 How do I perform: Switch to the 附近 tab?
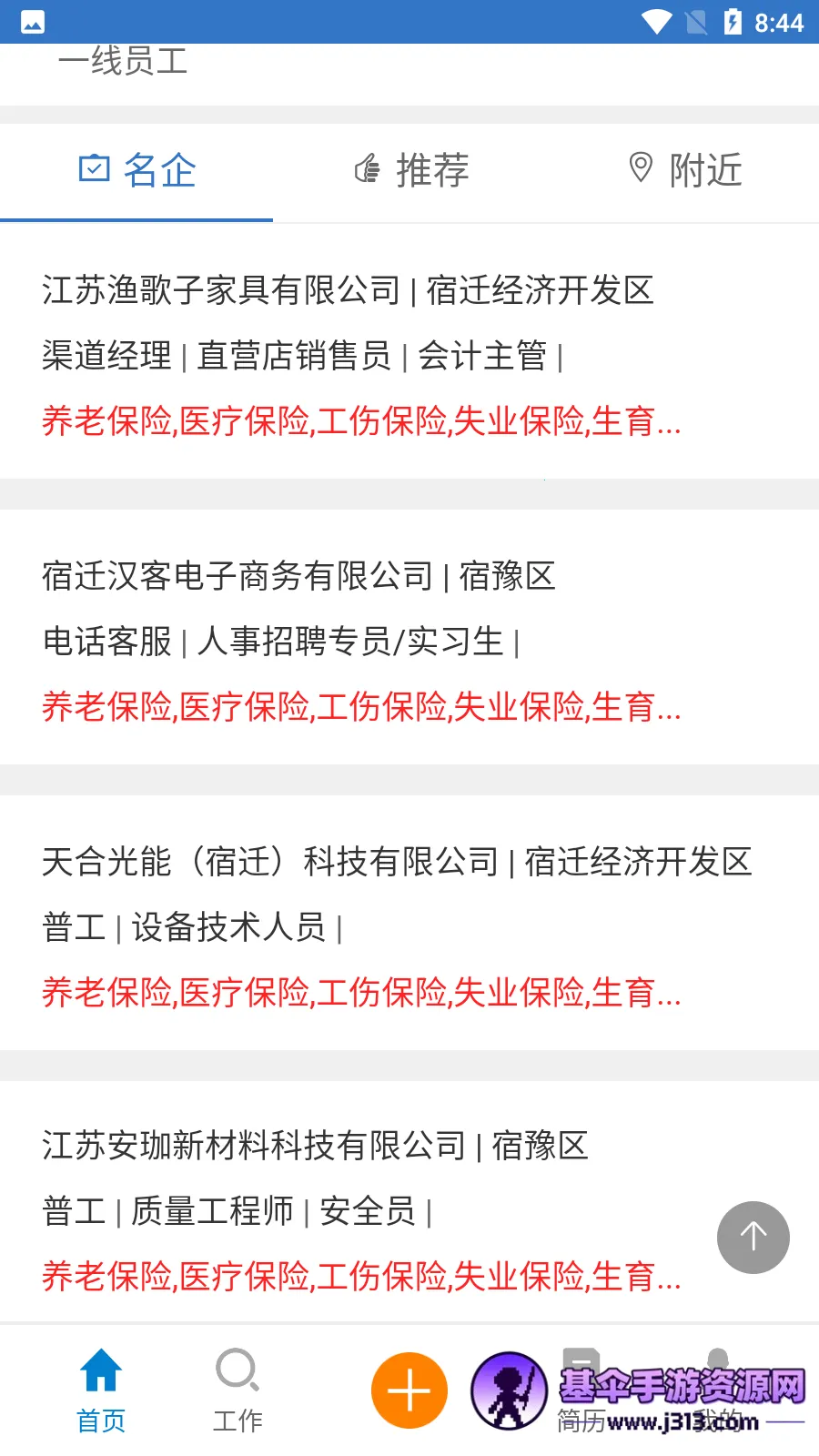(684, 171)
